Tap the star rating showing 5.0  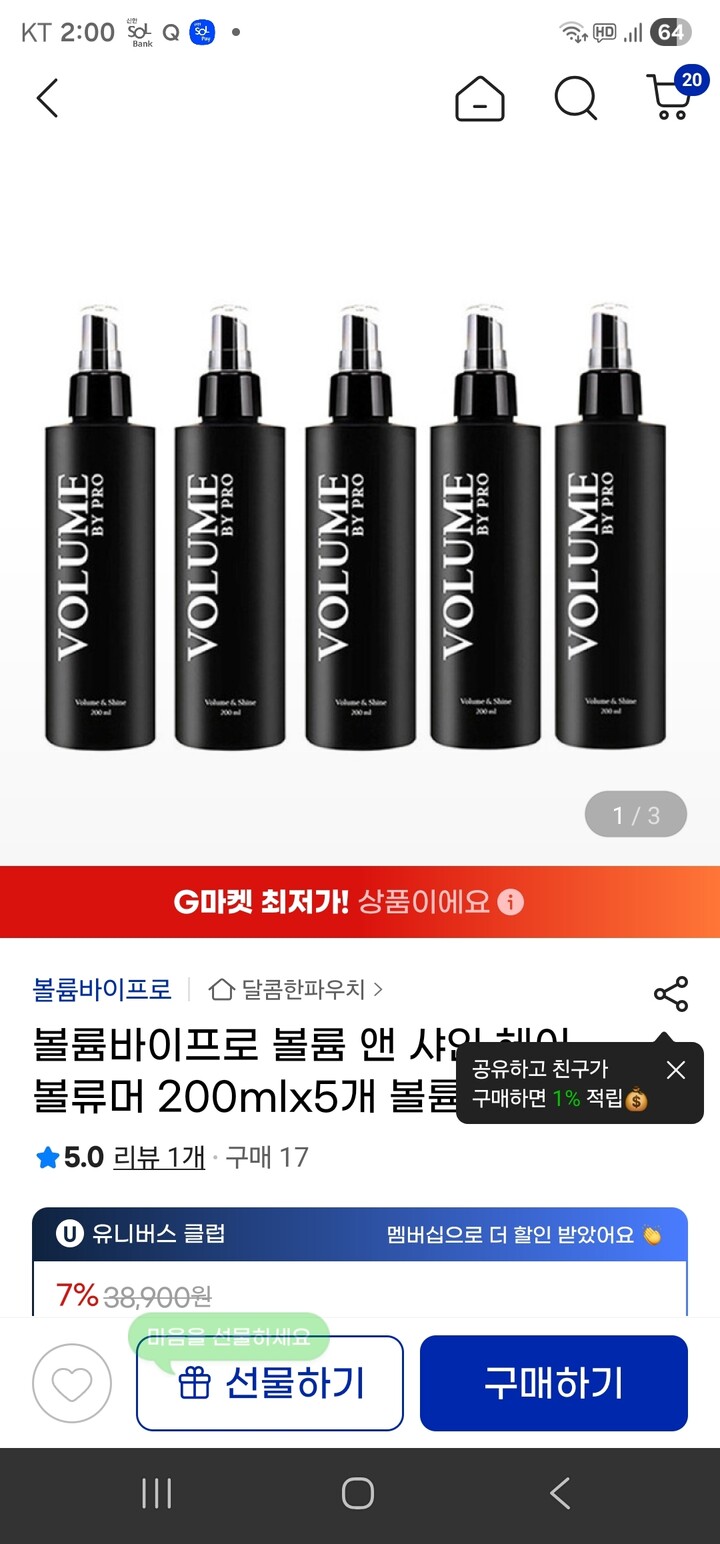[x=44, y=1157]
